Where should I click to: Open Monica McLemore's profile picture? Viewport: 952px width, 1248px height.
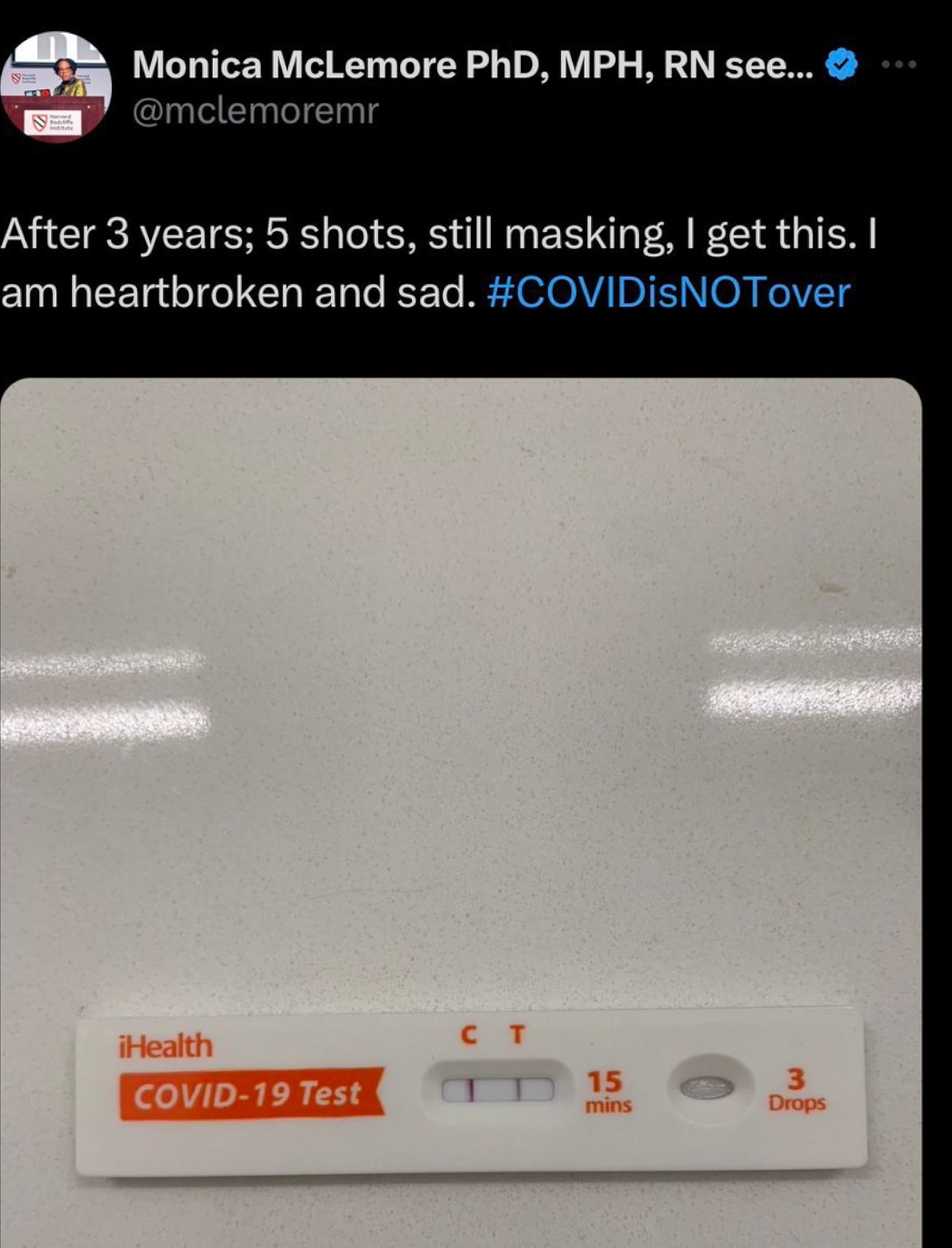pyautogui.click(x=56, y=86)
